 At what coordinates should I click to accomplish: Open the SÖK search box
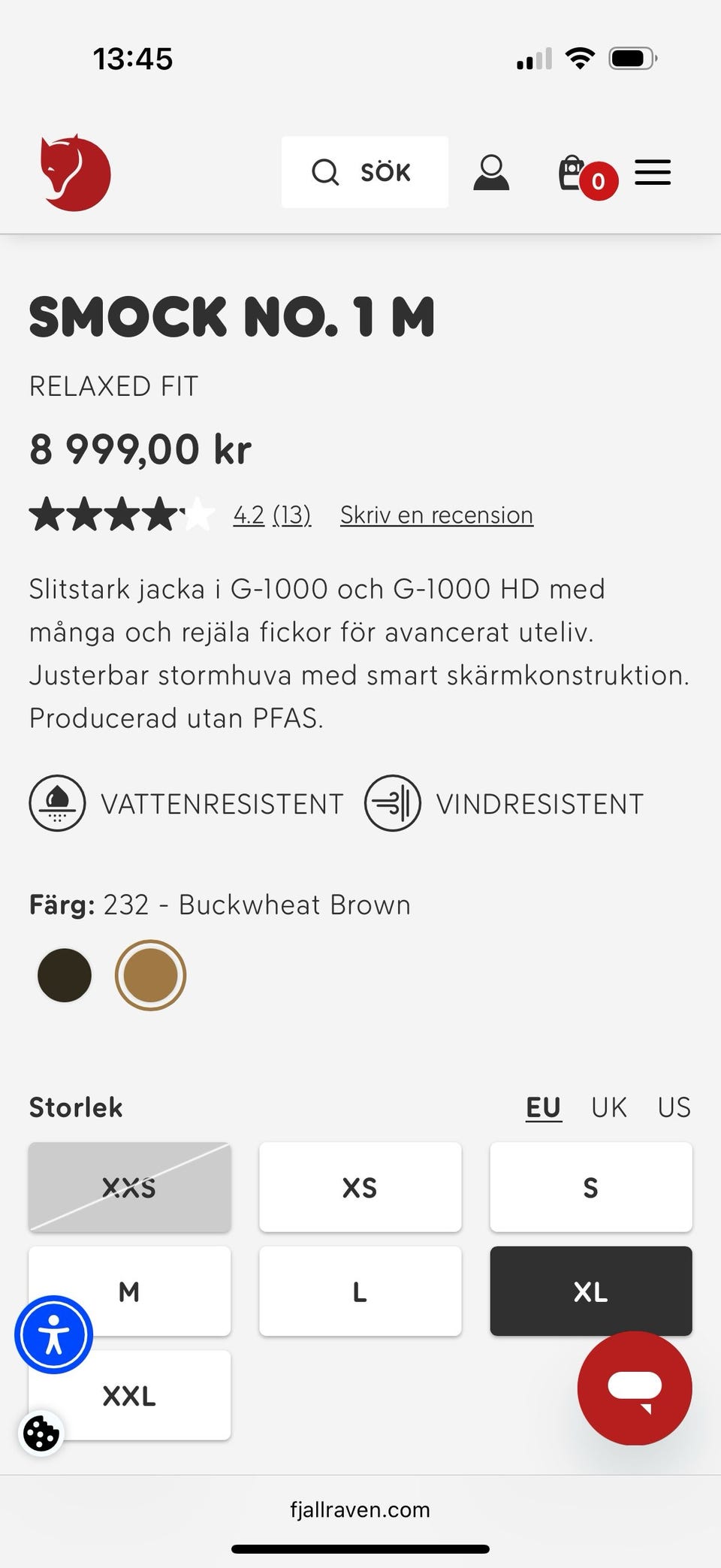click(365, 172)
